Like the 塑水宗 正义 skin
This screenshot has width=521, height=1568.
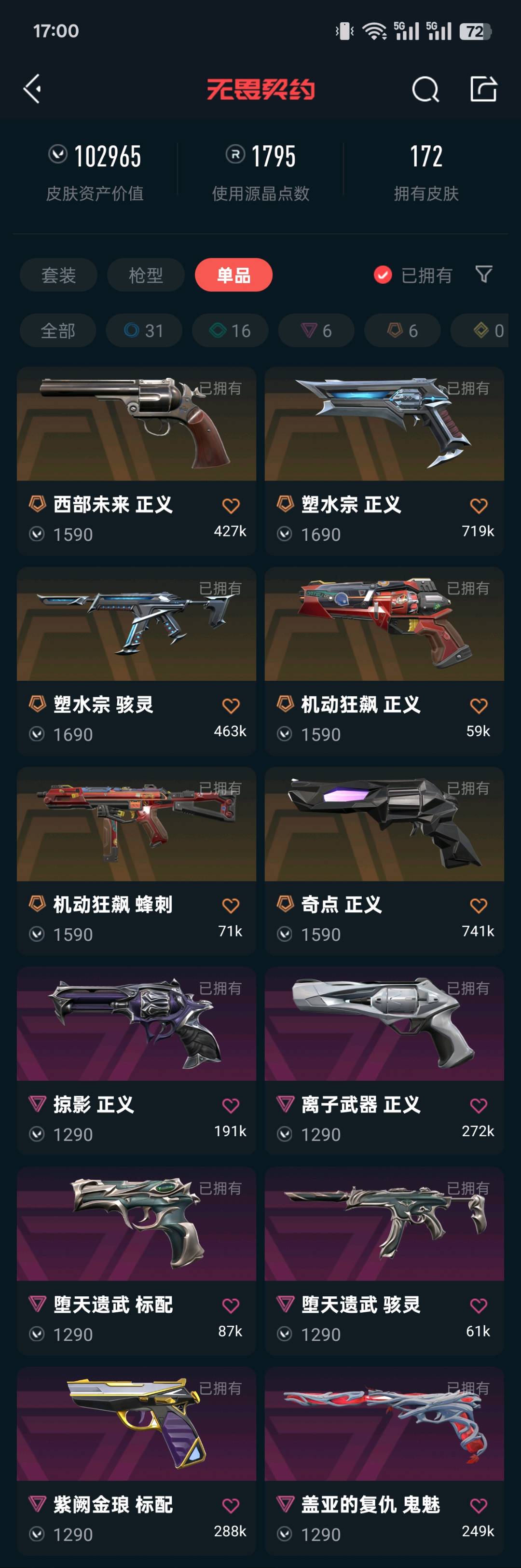coord(479,506)
